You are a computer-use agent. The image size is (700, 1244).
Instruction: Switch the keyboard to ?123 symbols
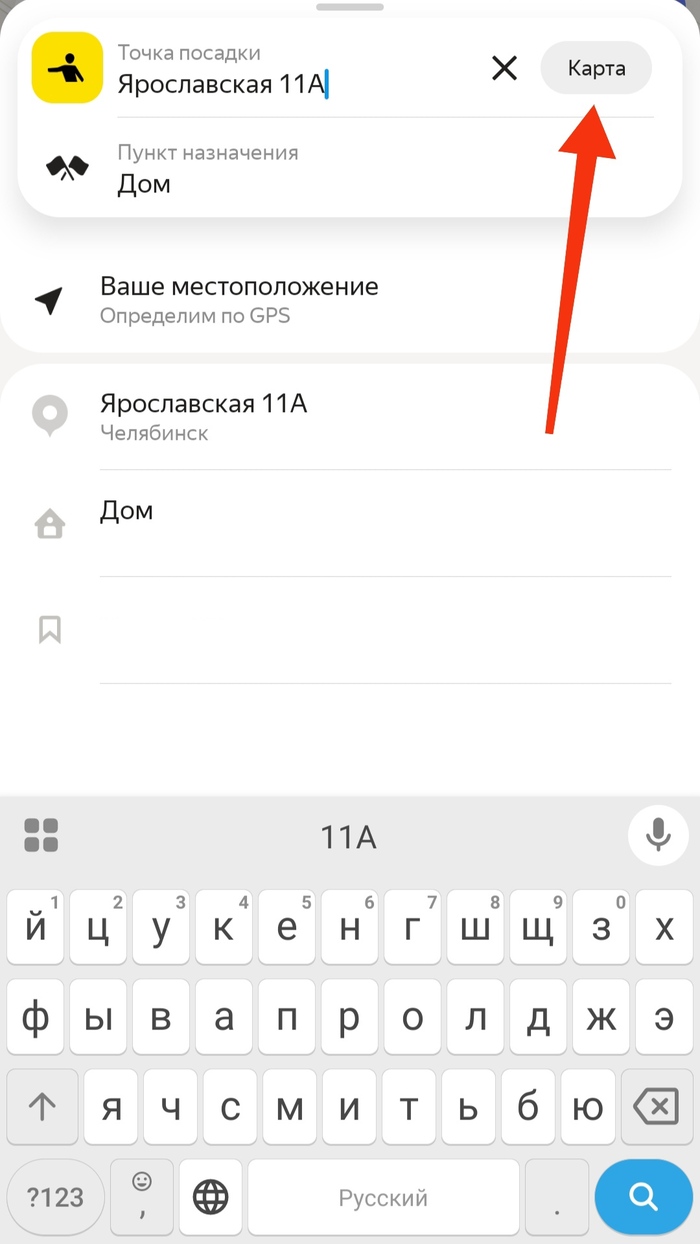click(x=55, y=1197)
